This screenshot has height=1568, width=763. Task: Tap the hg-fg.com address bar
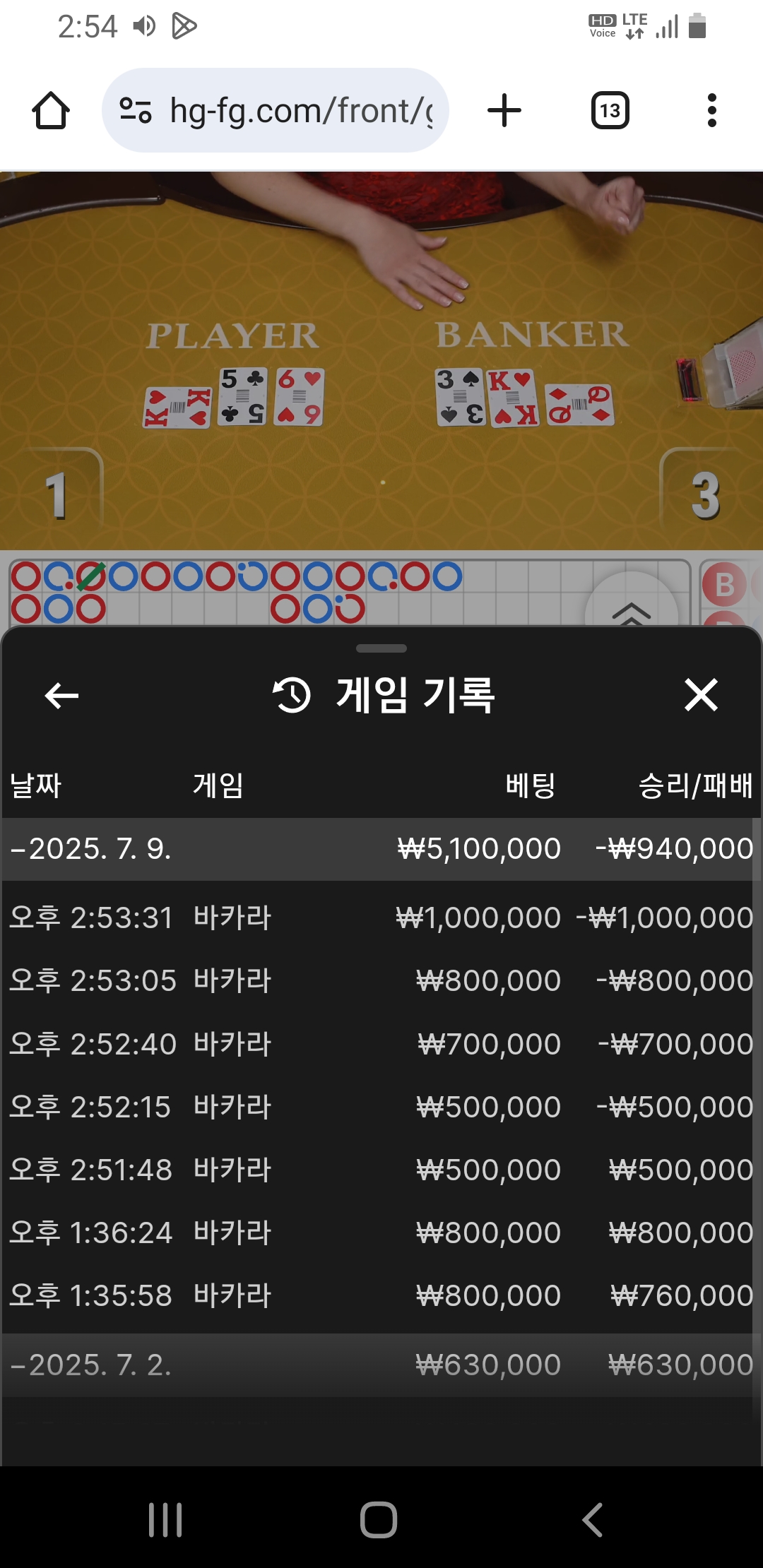pos(276,111)
